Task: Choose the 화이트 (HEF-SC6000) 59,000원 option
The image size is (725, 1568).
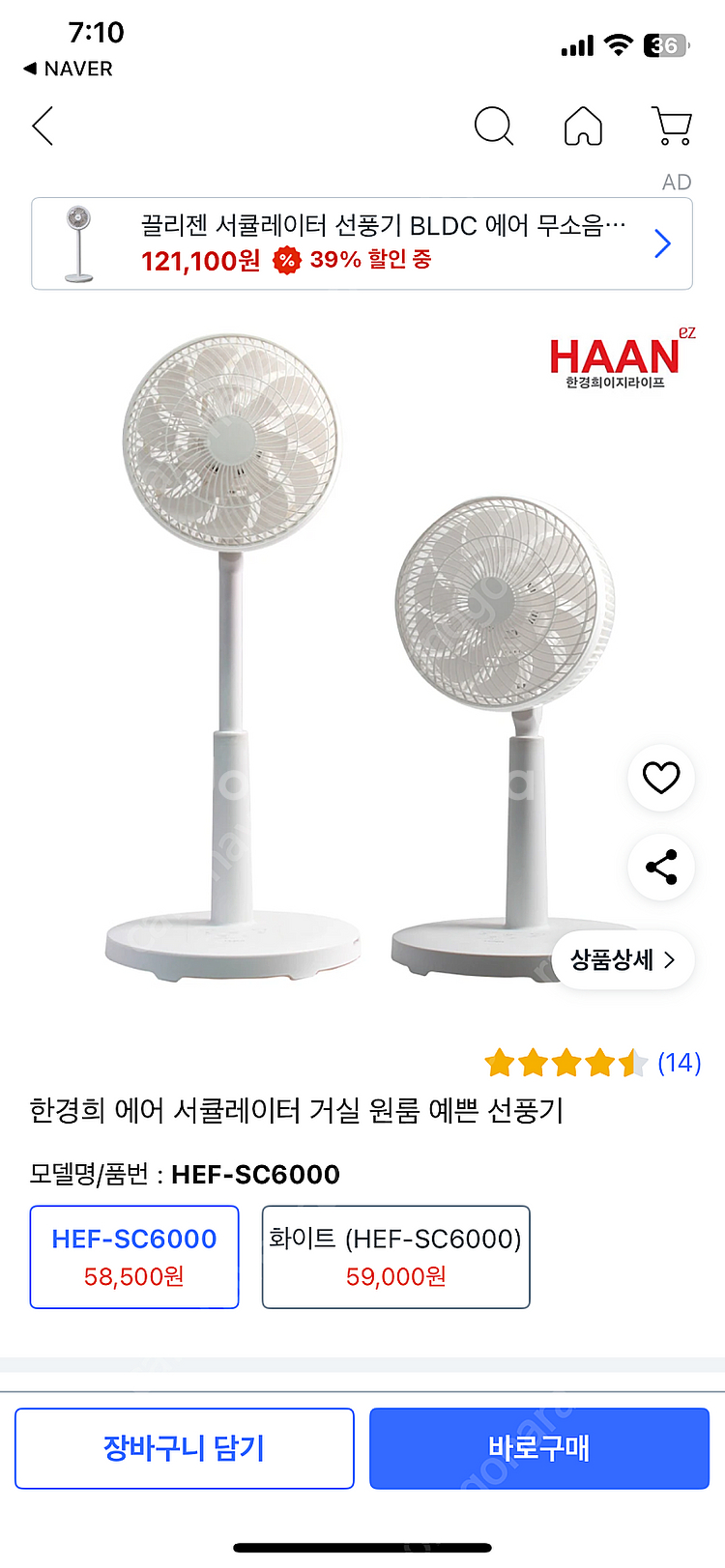Action: (x=396, y=1257)
